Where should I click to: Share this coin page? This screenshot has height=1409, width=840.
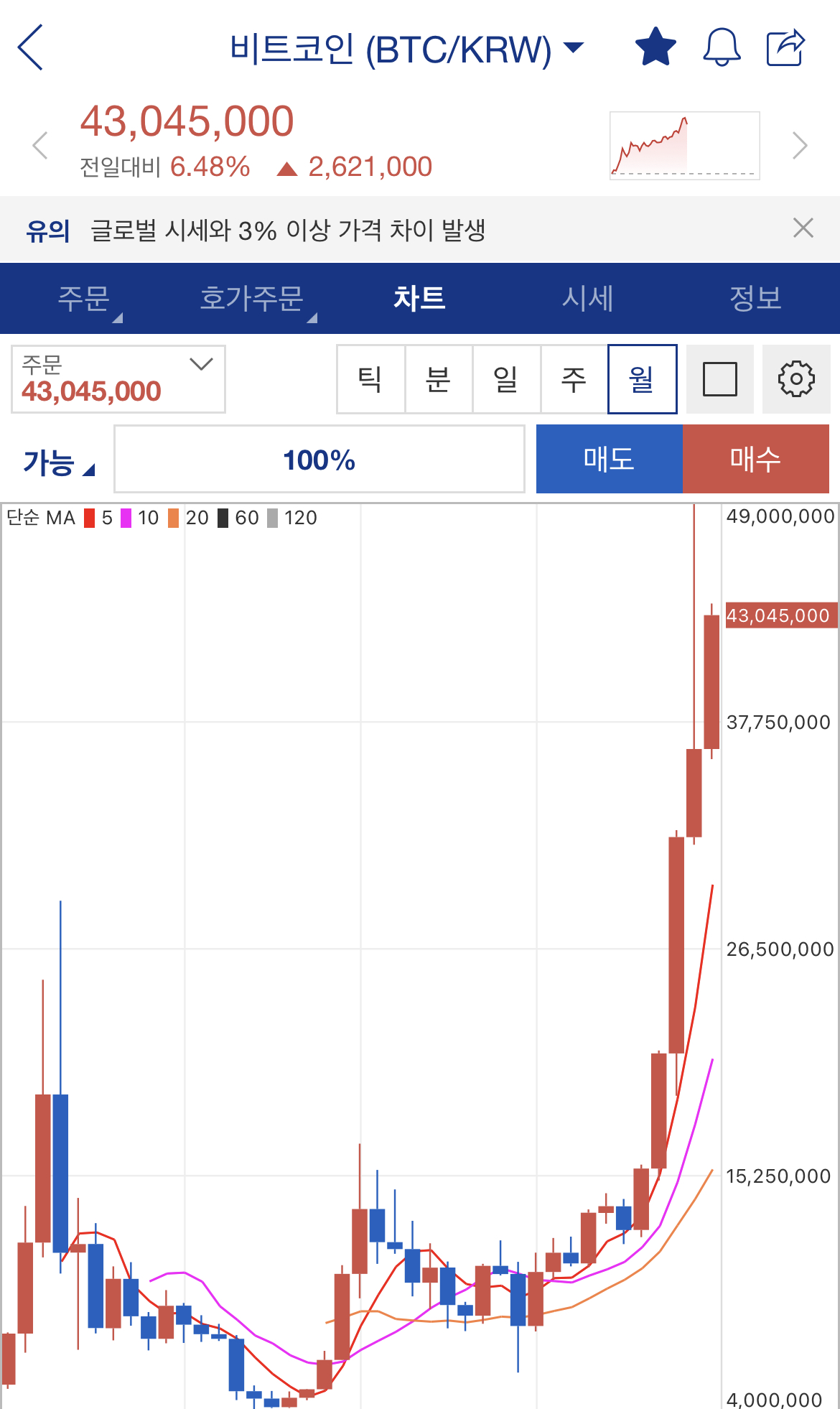pos(785,47)
